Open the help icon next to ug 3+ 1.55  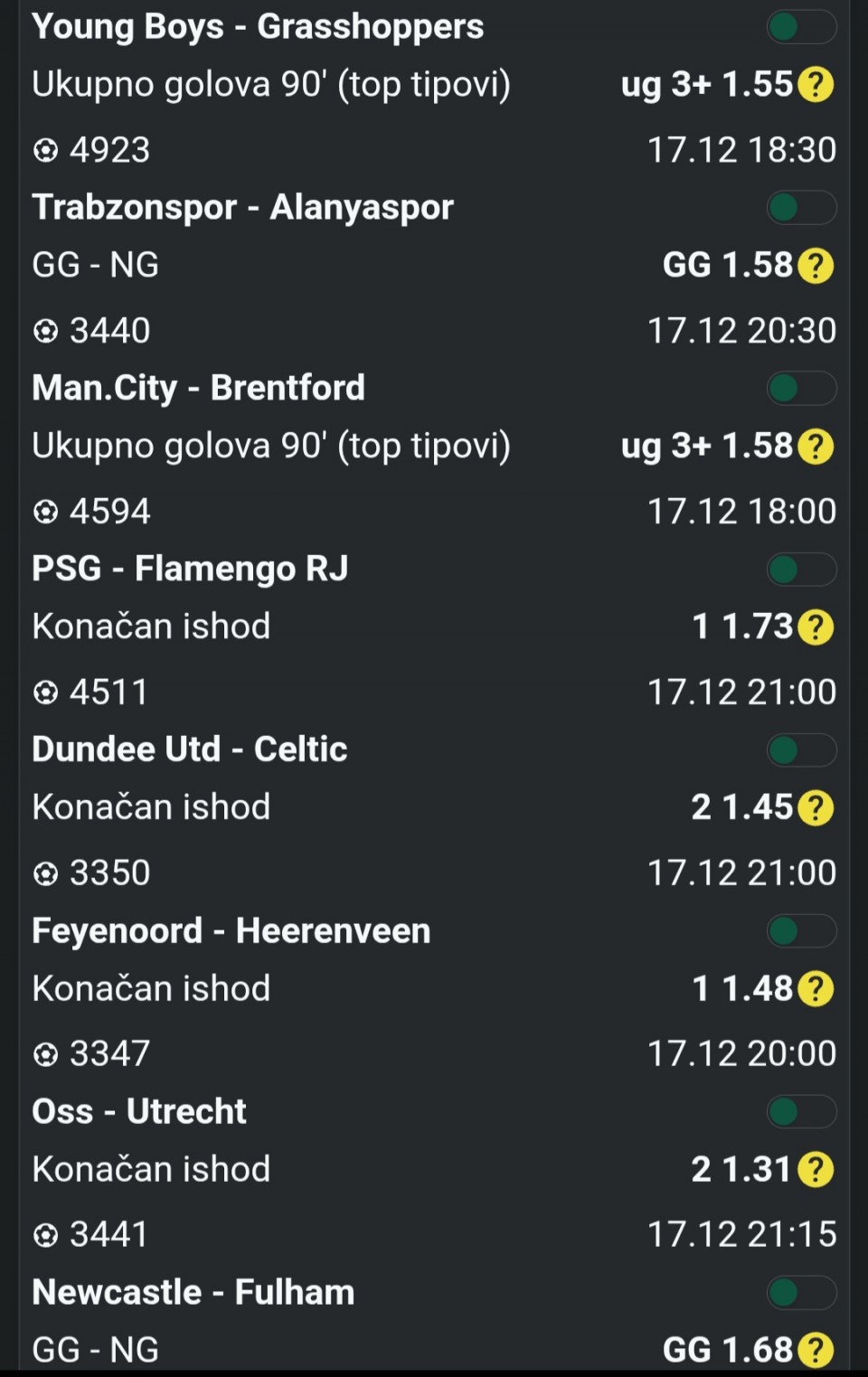click(816, 85)
